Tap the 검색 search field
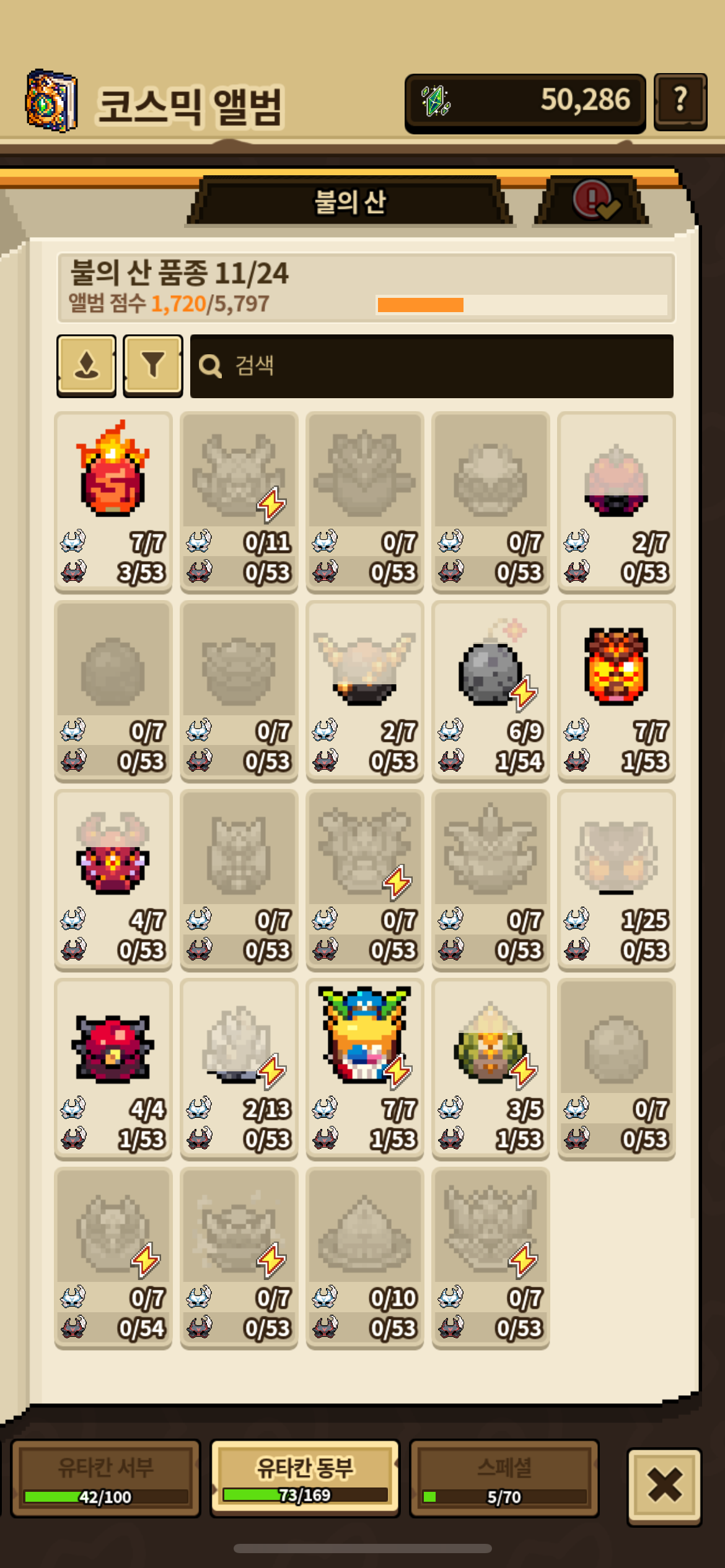 click(x=431, y=366)
